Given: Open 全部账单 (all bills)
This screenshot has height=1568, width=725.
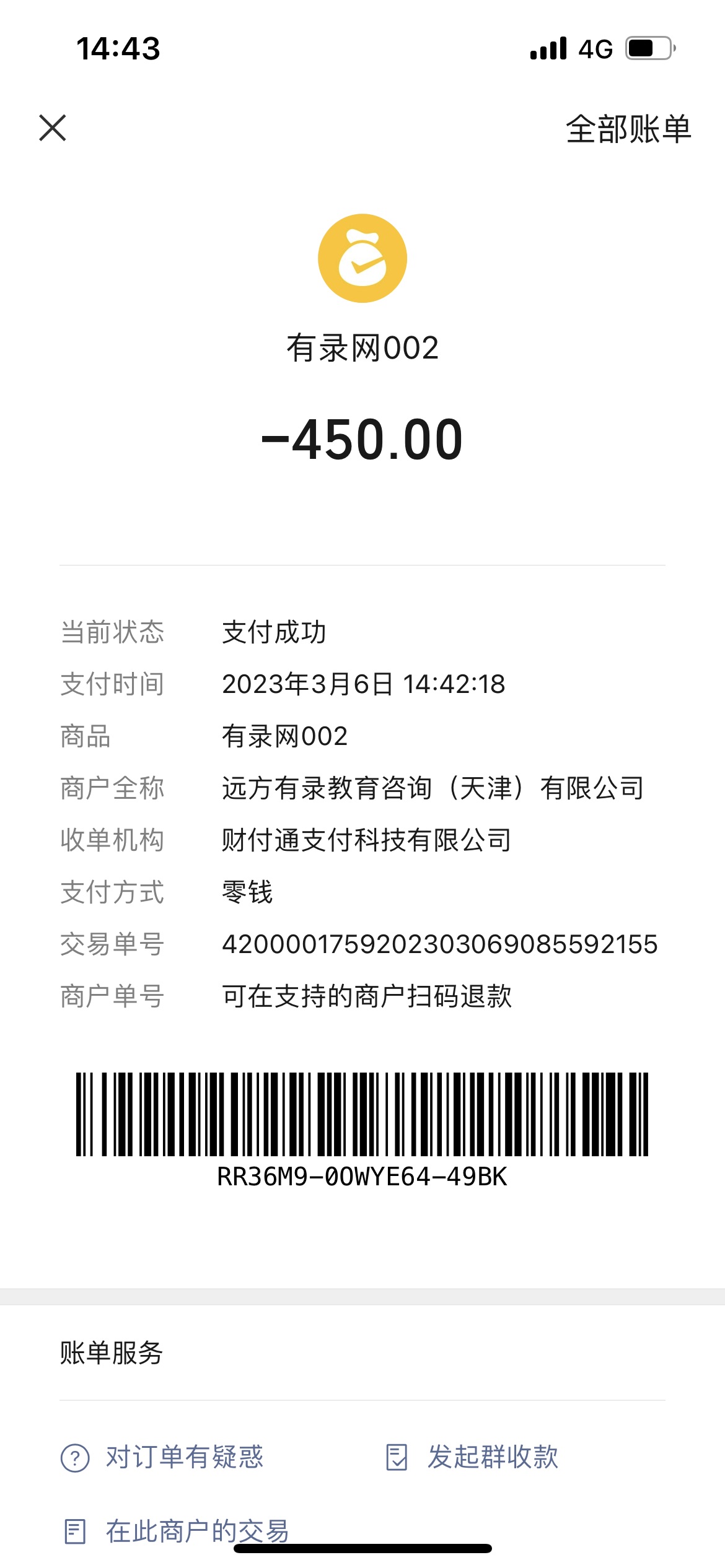Looking at the screenshot, I should [x=628, y=129].
